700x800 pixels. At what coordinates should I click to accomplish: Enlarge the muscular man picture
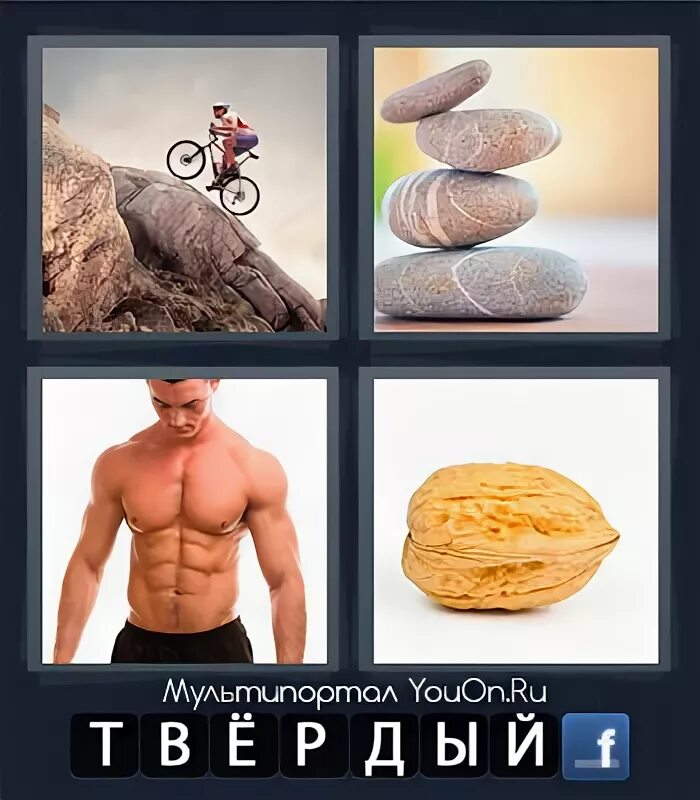[x=184, y=521]
